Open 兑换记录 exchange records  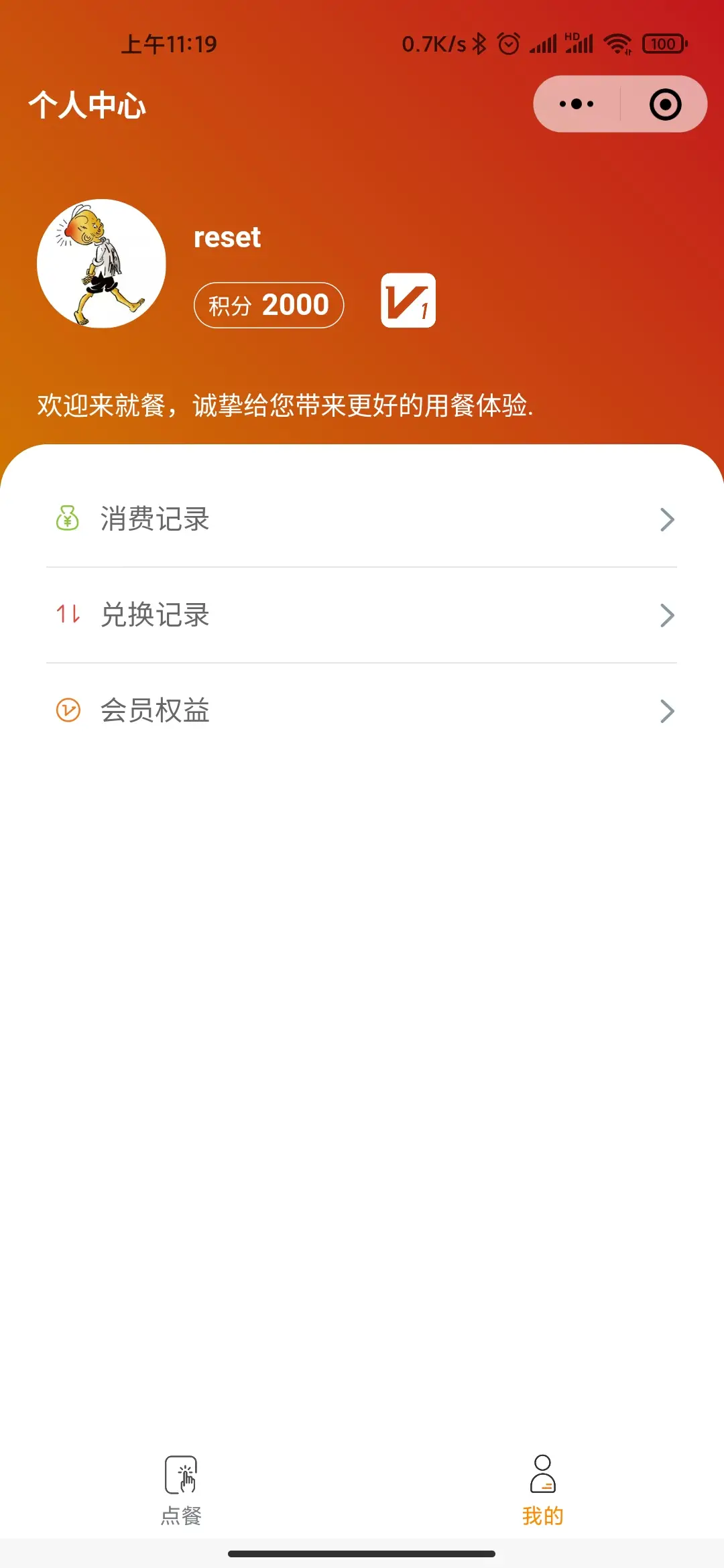click(x=362, y=615)
